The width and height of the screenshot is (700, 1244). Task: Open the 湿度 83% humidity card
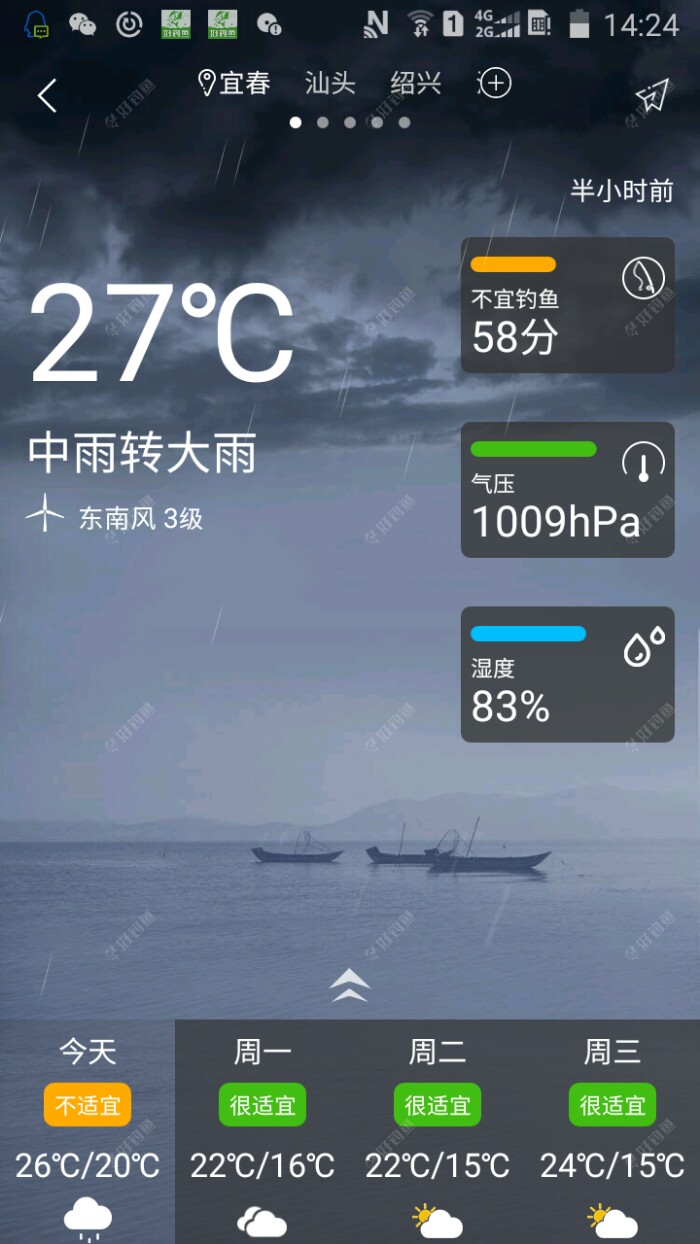point(567,674)
